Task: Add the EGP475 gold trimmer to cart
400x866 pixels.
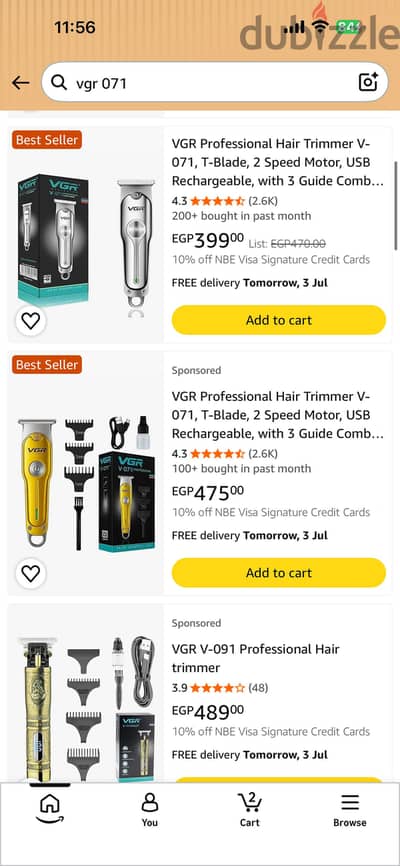Action: (x=278, y=573)
